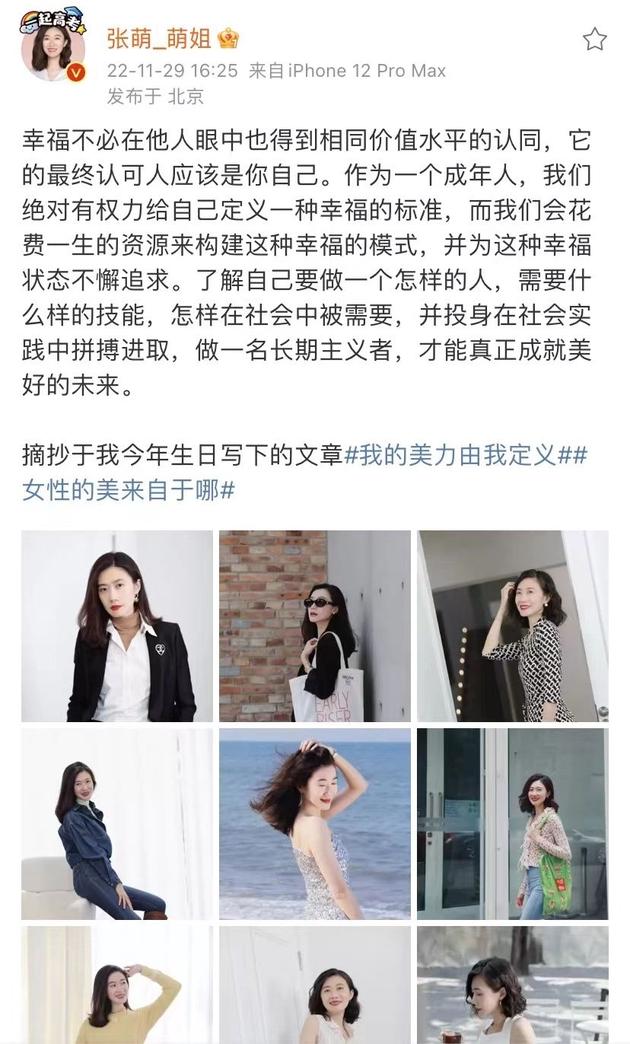This screenshot has height=1044, width=630.
Task: Open hashtag #女性的美来自于哪#
Action: click(128, 491)
